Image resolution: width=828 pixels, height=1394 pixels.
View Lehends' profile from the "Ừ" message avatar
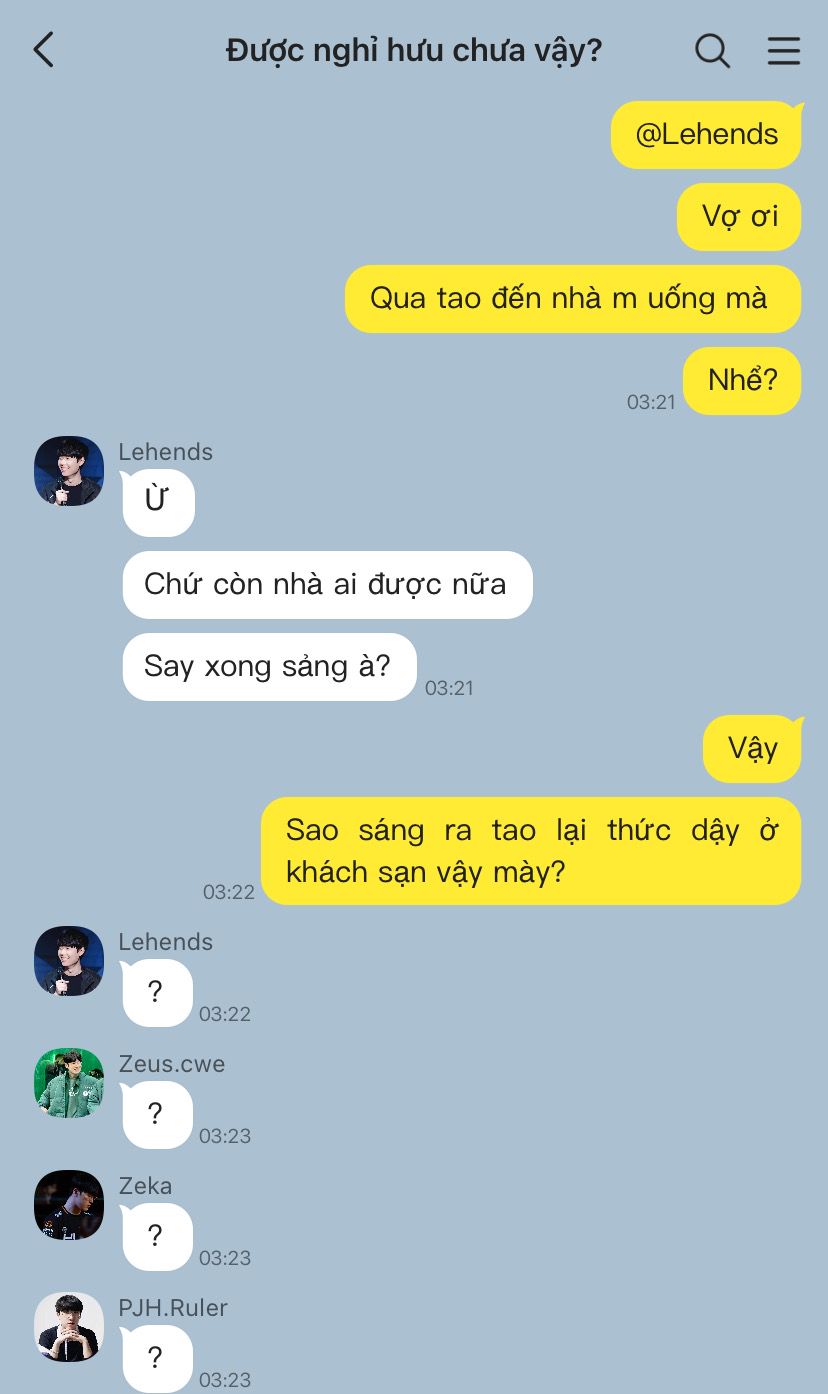(69, 471)
